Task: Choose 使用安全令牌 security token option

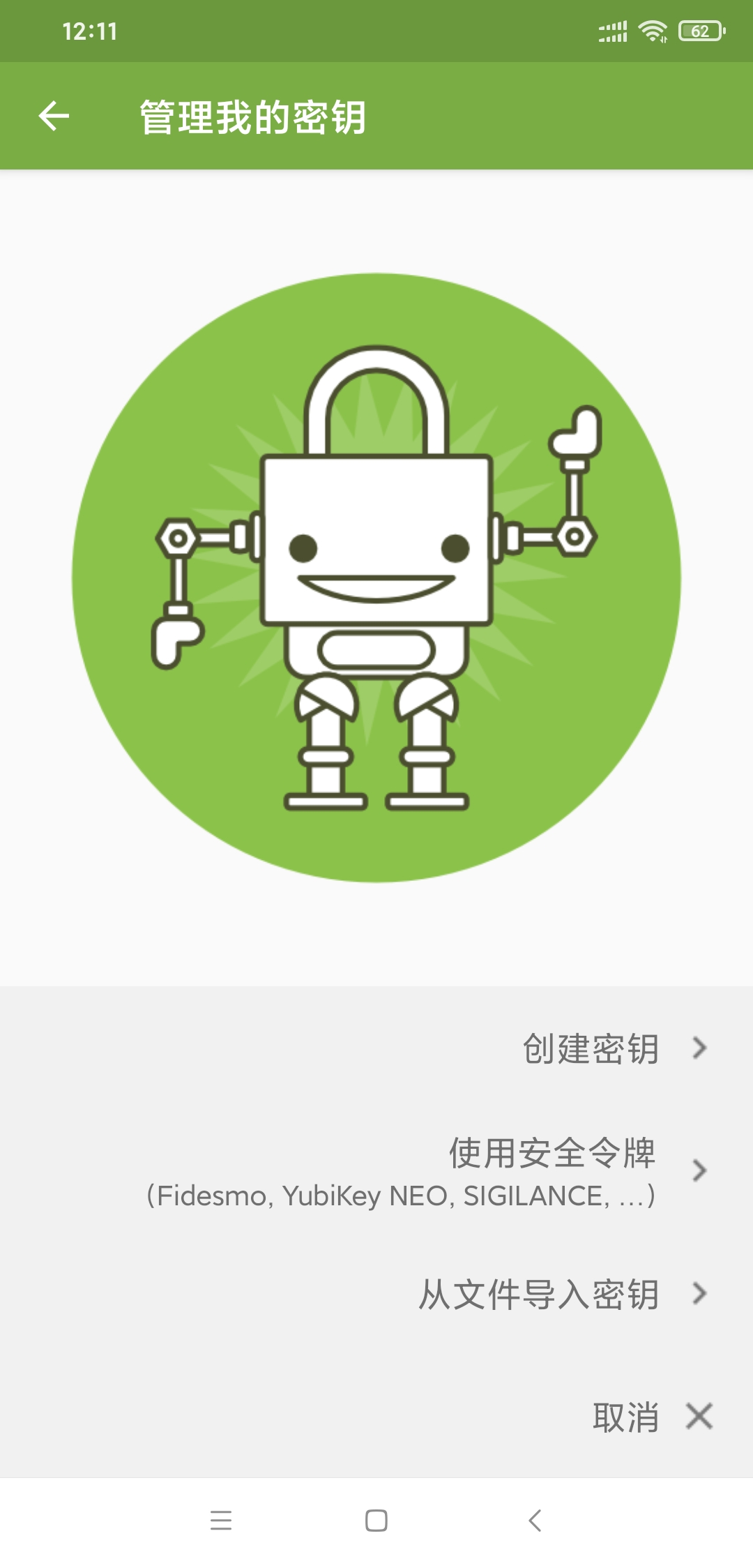Action: coord(551,1172)
